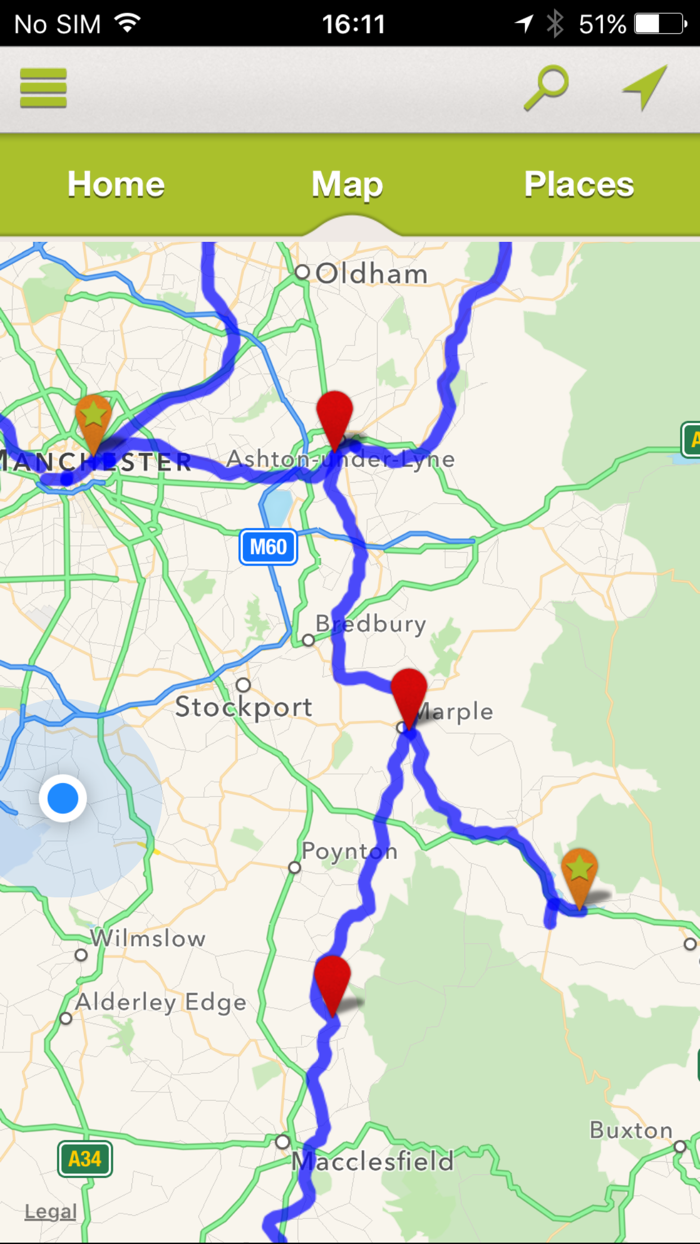Open the hamburger menu
700x1244 pixels.
click(x=43, y=88)
